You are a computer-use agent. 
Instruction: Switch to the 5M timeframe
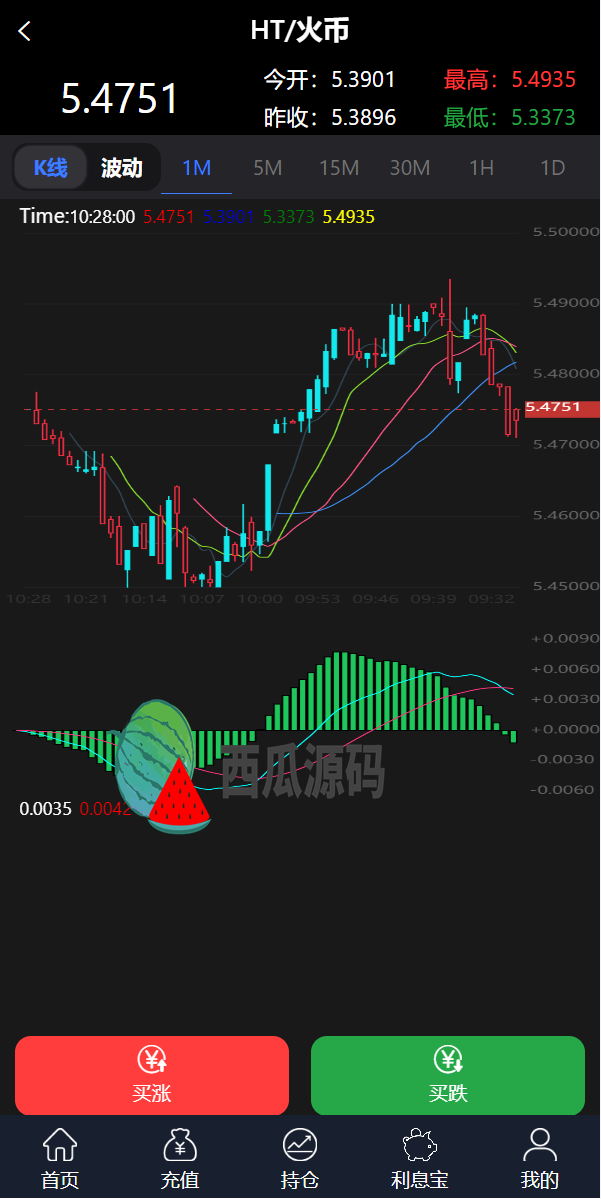point(267,167)
